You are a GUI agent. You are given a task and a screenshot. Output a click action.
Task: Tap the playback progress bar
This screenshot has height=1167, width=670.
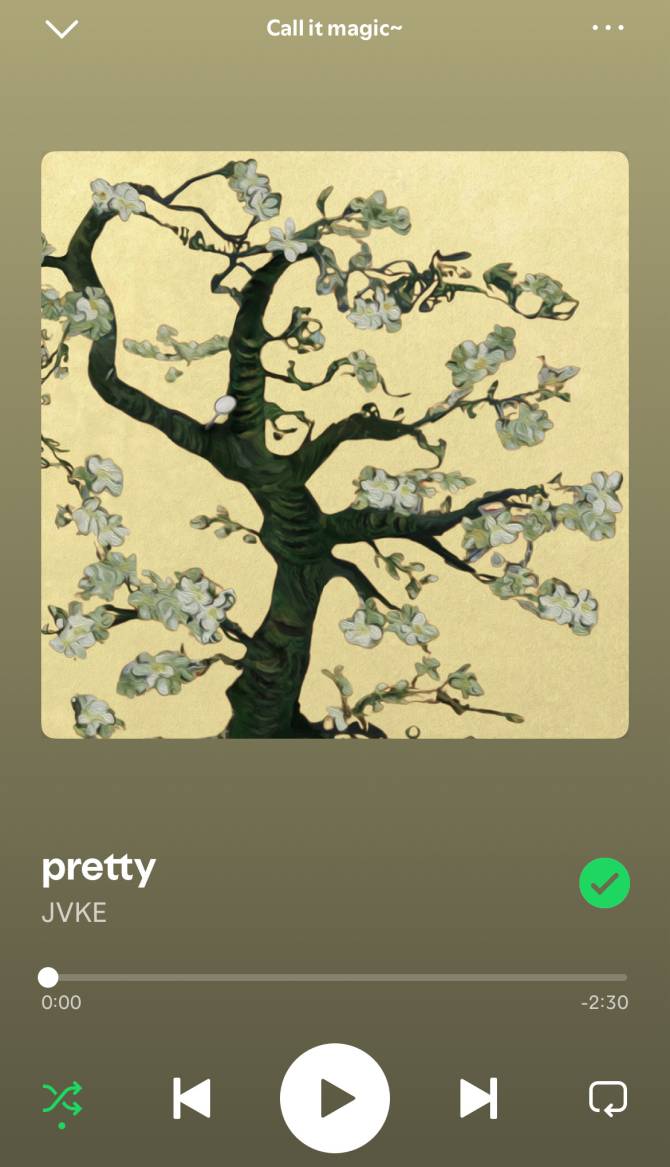(334, 977)
